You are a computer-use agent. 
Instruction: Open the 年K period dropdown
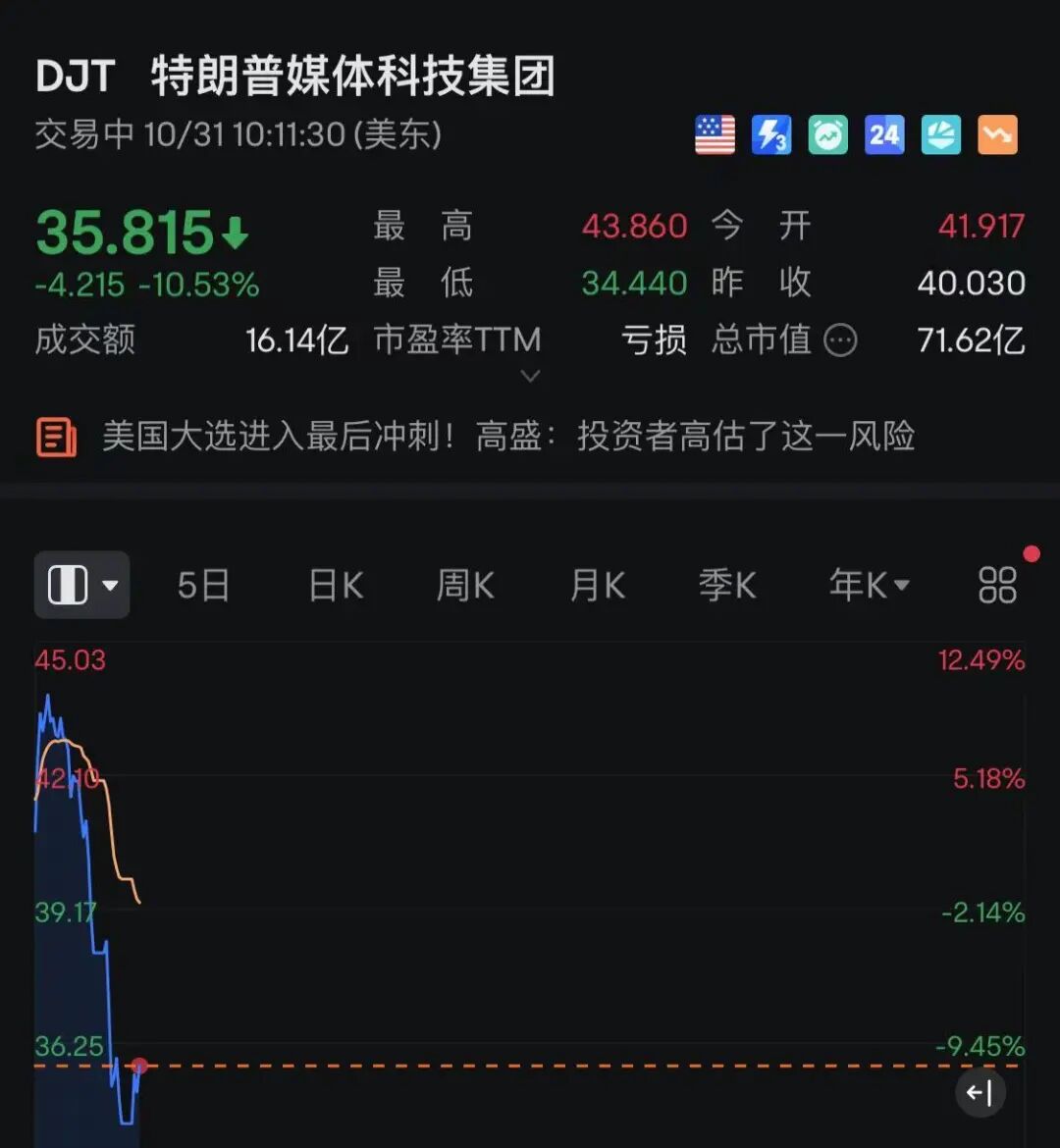point(869,586)
